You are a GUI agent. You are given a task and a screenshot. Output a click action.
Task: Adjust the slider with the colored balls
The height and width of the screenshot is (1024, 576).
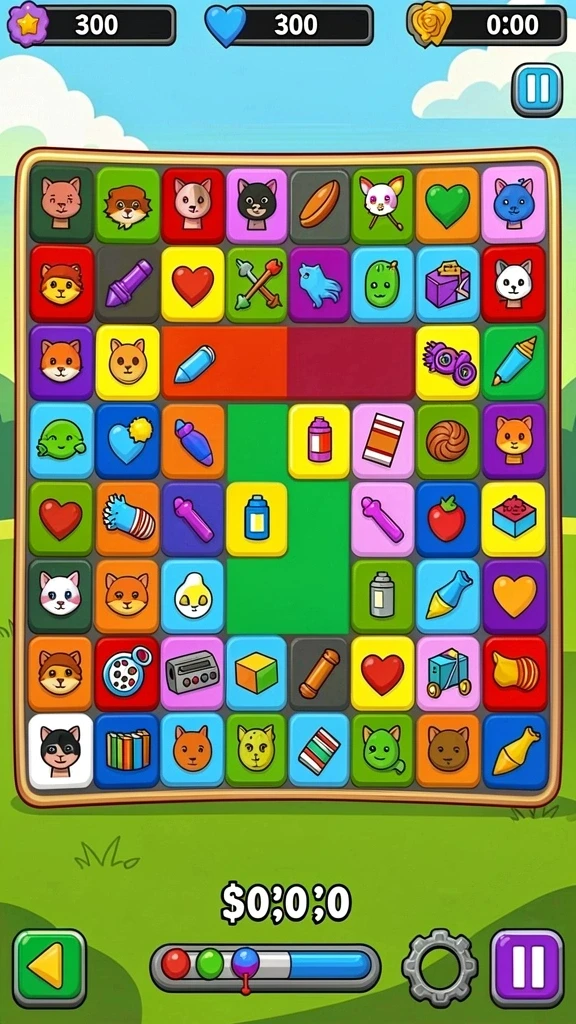point(265,965)
